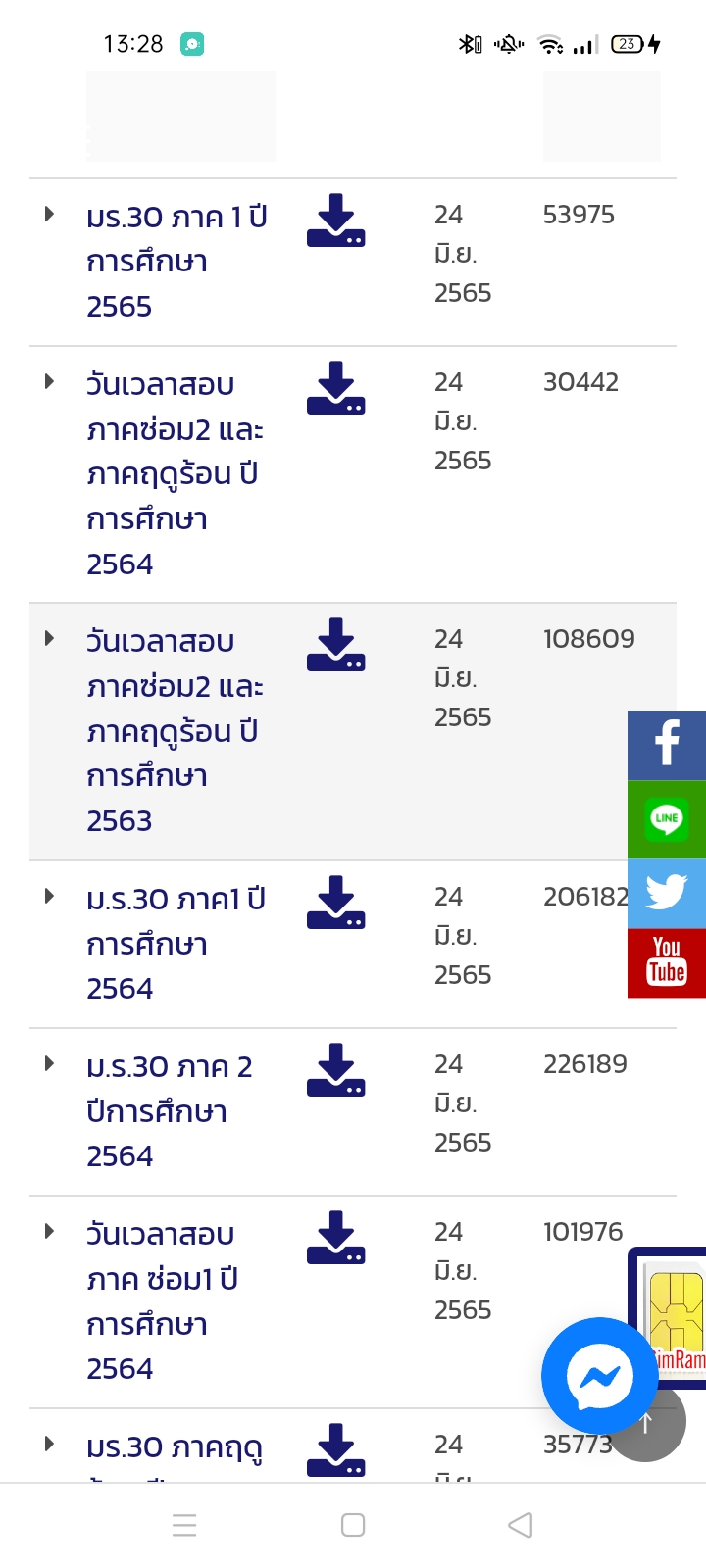This screenshot has height=1568, width=706.
Task: Open the YouTube channel button
Action: [667, 962]
